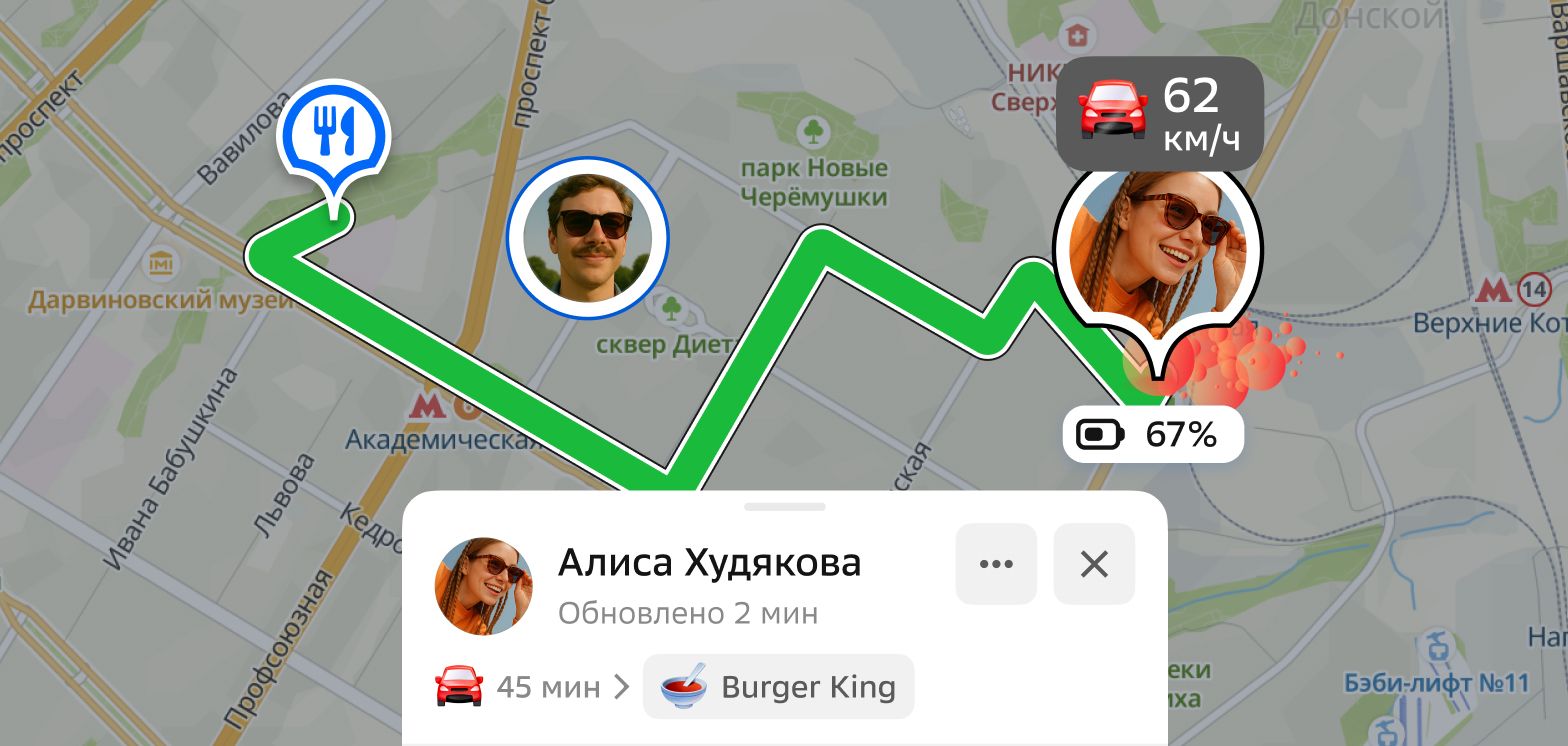
Task: Close the Алиса Худякова card
Action: click(x=1094, y=564)
